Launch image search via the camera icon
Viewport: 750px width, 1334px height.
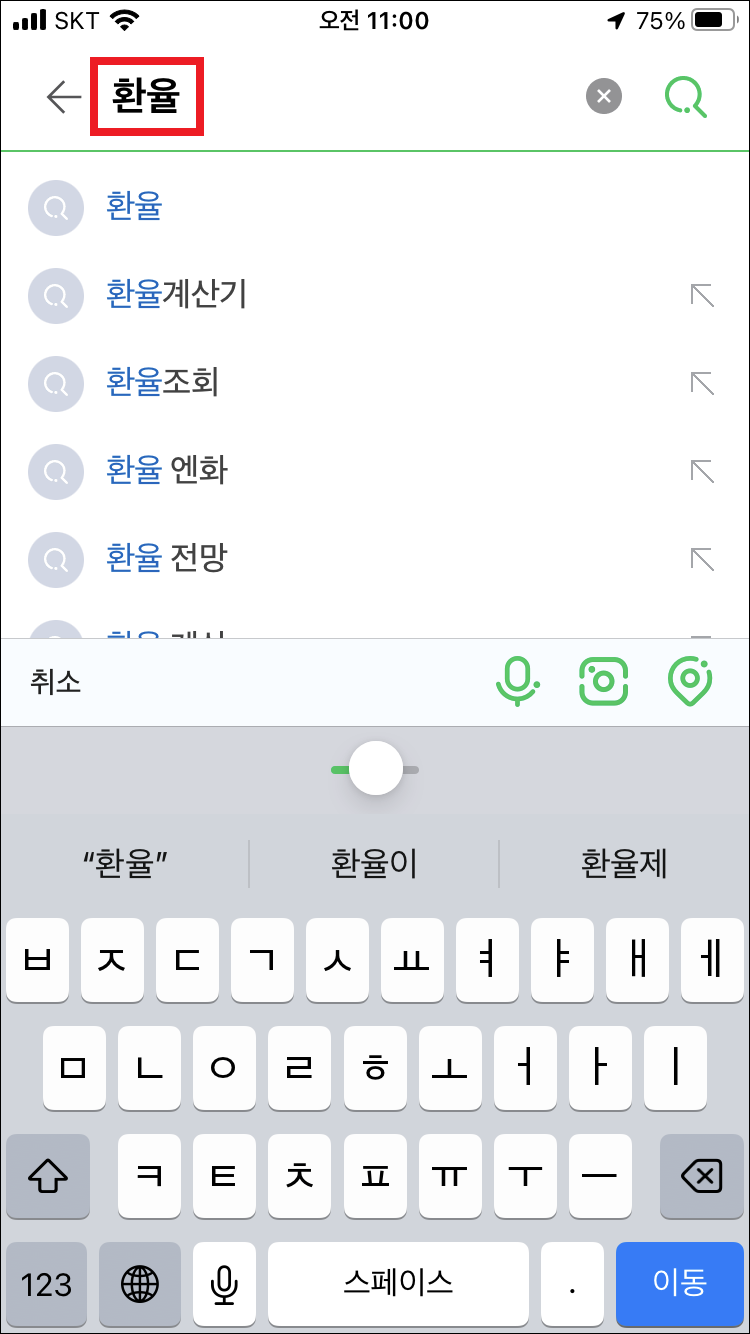point(603,681)
